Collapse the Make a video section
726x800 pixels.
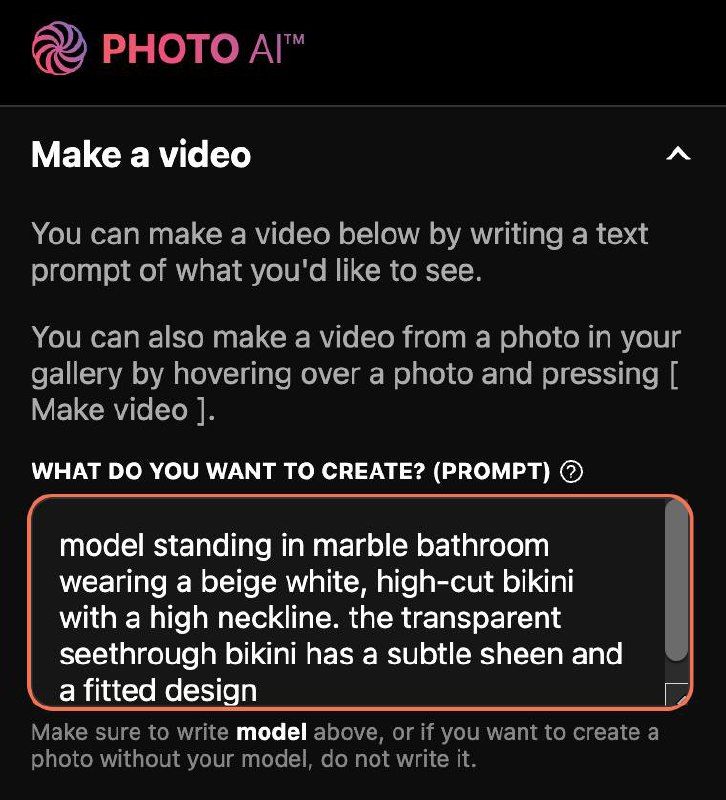678,155
